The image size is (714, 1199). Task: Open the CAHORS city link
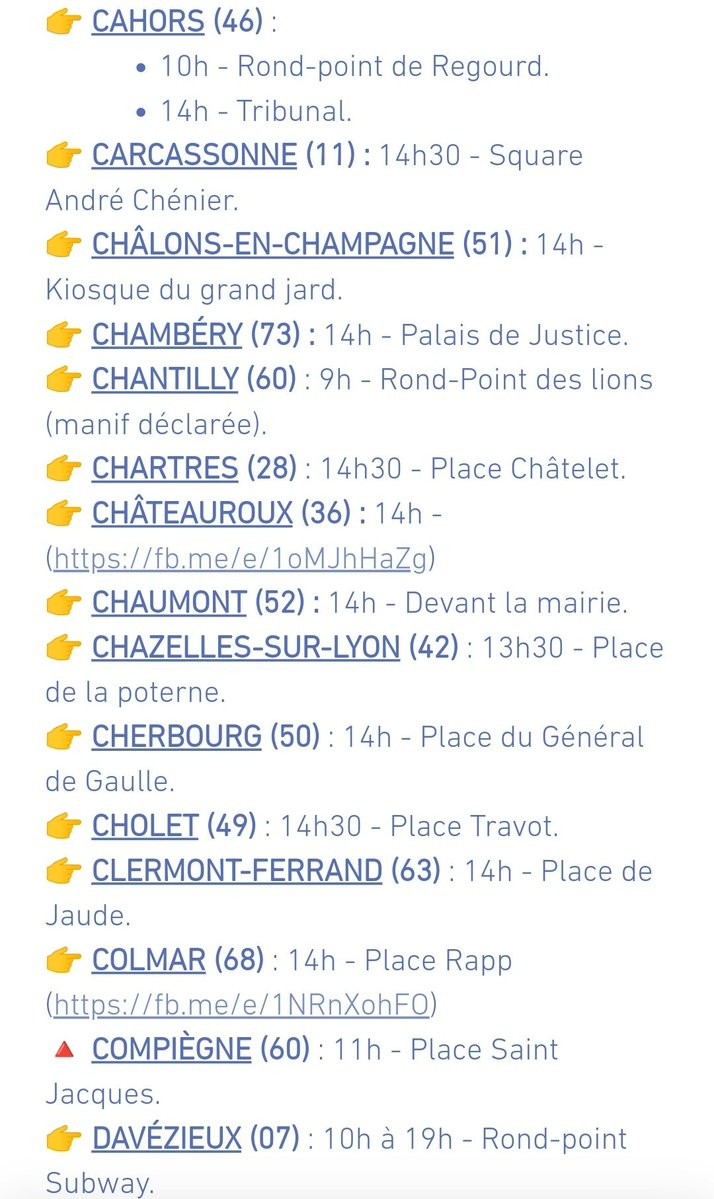tap(148, 22)
